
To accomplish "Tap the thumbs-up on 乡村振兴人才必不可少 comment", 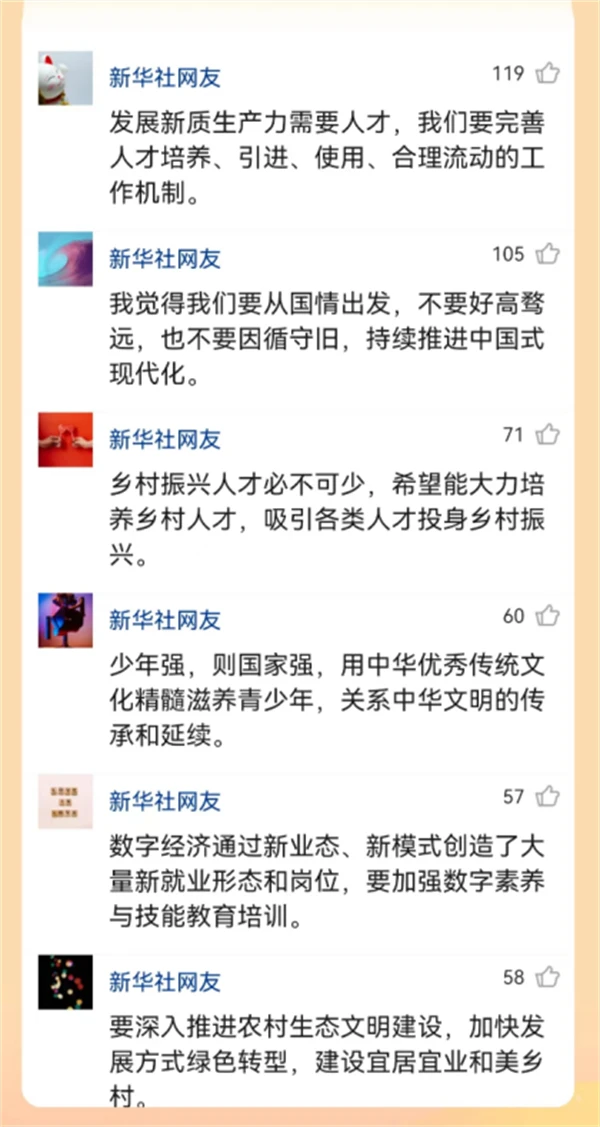I will tap(547, 434).
